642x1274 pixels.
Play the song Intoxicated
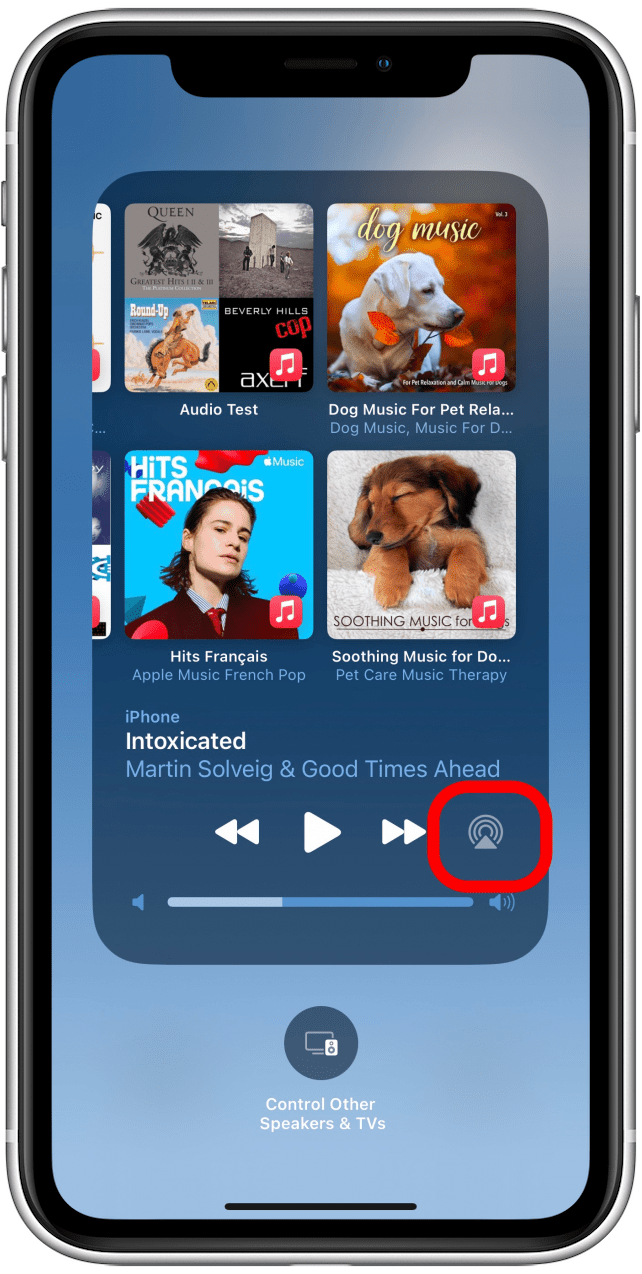pos(322,832)
